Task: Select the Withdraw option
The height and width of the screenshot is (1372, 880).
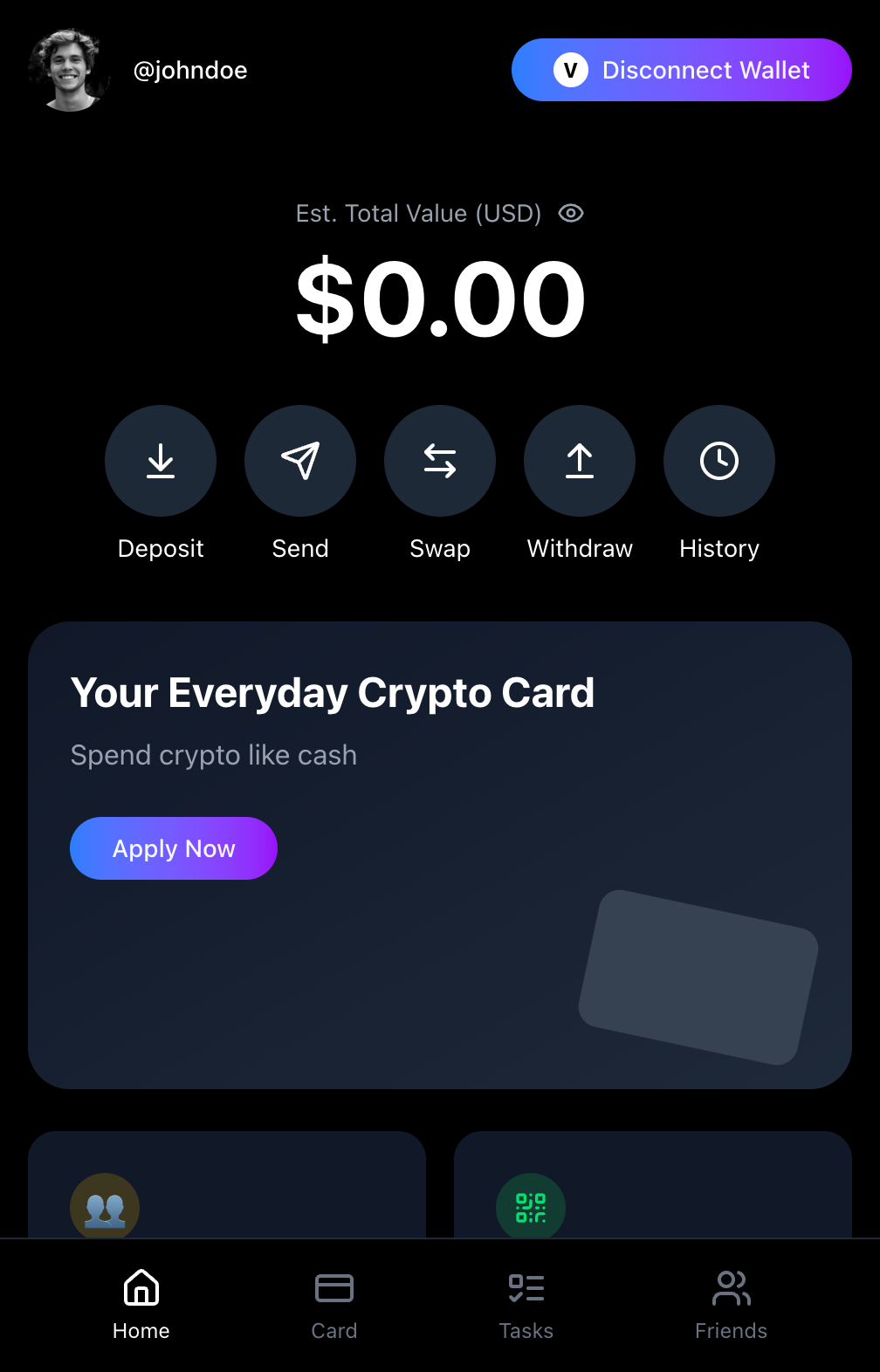Action: pyautogui.click(x=580, y=461)
